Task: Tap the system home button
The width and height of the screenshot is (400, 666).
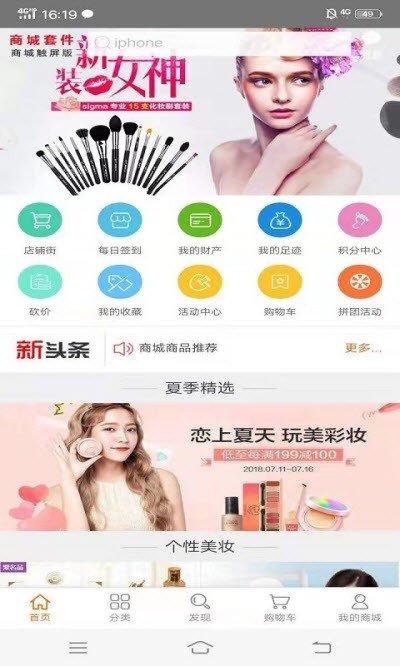Action: click(x=200, y=647)
